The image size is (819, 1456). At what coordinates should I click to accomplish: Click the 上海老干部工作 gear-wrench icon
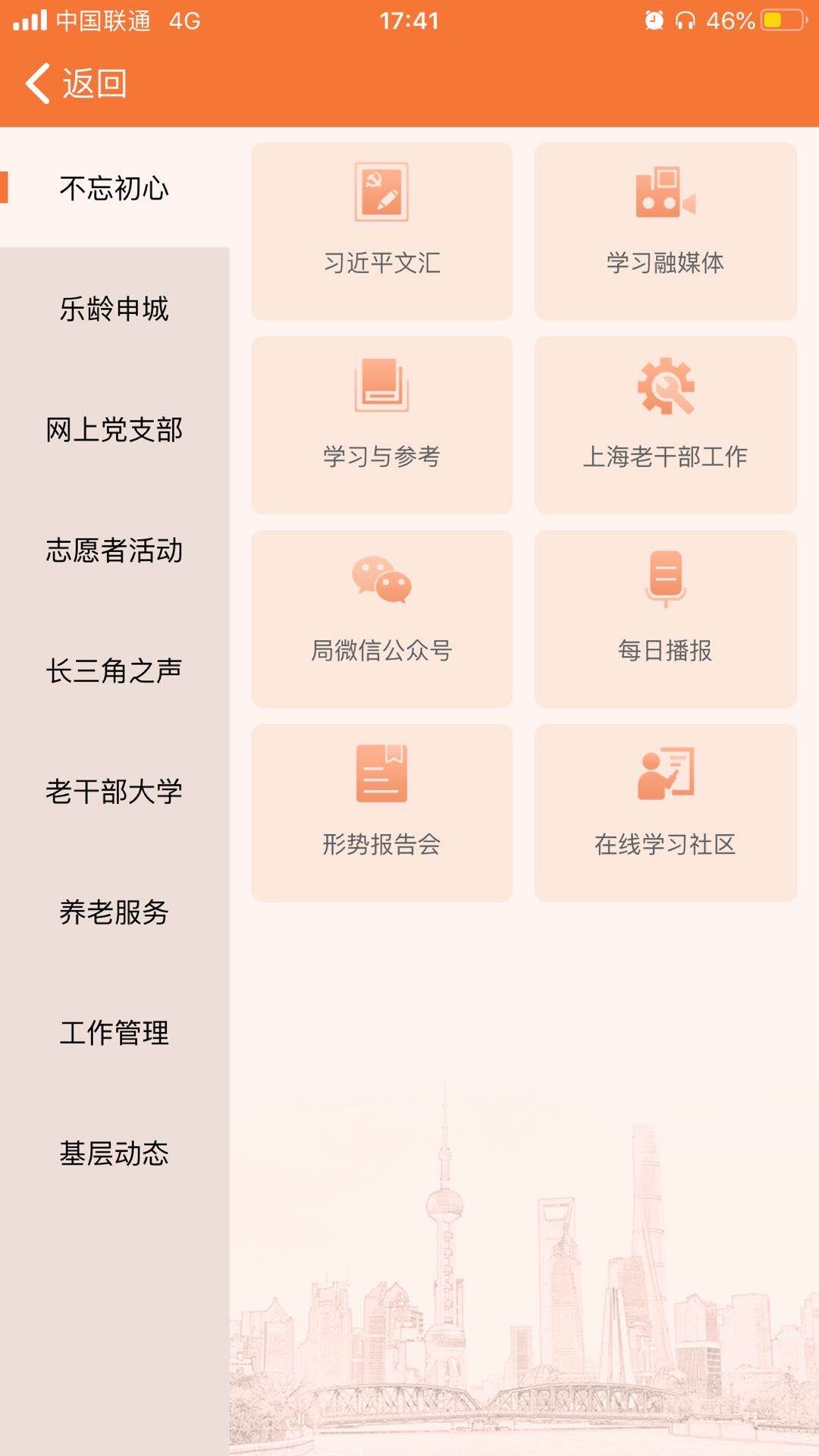point(665,385)
